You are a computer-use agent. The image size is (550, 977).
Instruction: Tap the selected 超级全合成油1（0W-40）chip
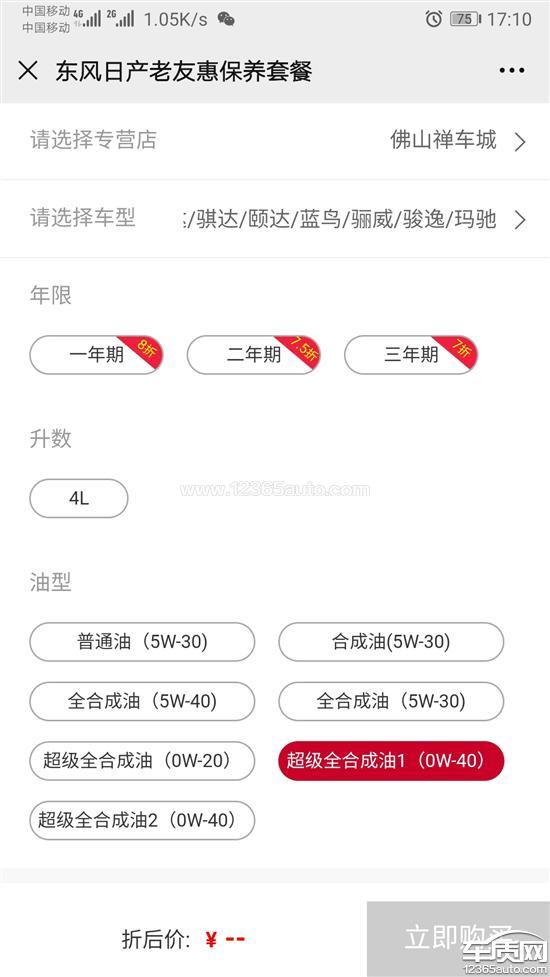pyautogui.click(x=391, y=761)
